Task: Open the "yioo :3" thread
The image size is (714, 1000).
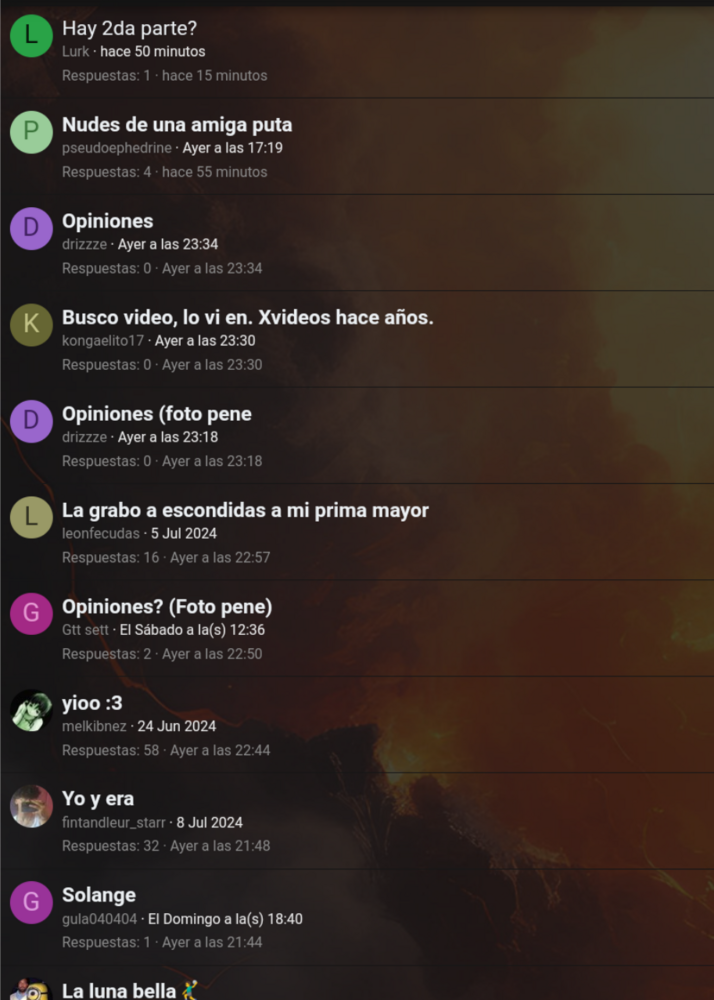Action: pyautogui.click(x=92, y=703)
